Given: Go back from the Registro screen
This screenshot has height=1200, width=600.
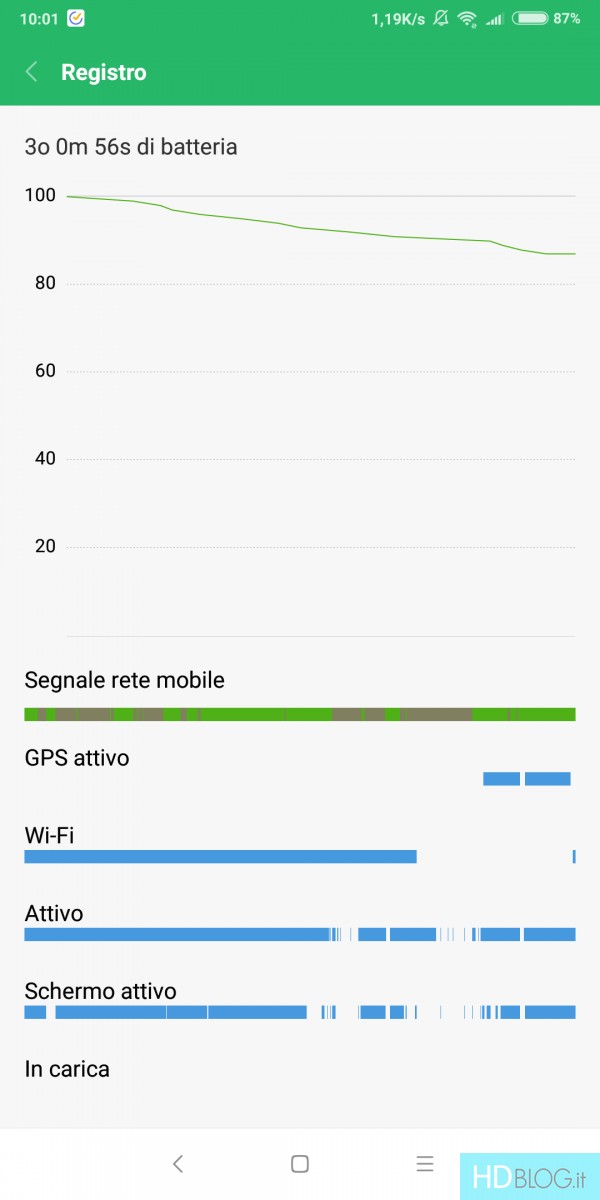Looking at the screenshot, I should click(32, 72).
